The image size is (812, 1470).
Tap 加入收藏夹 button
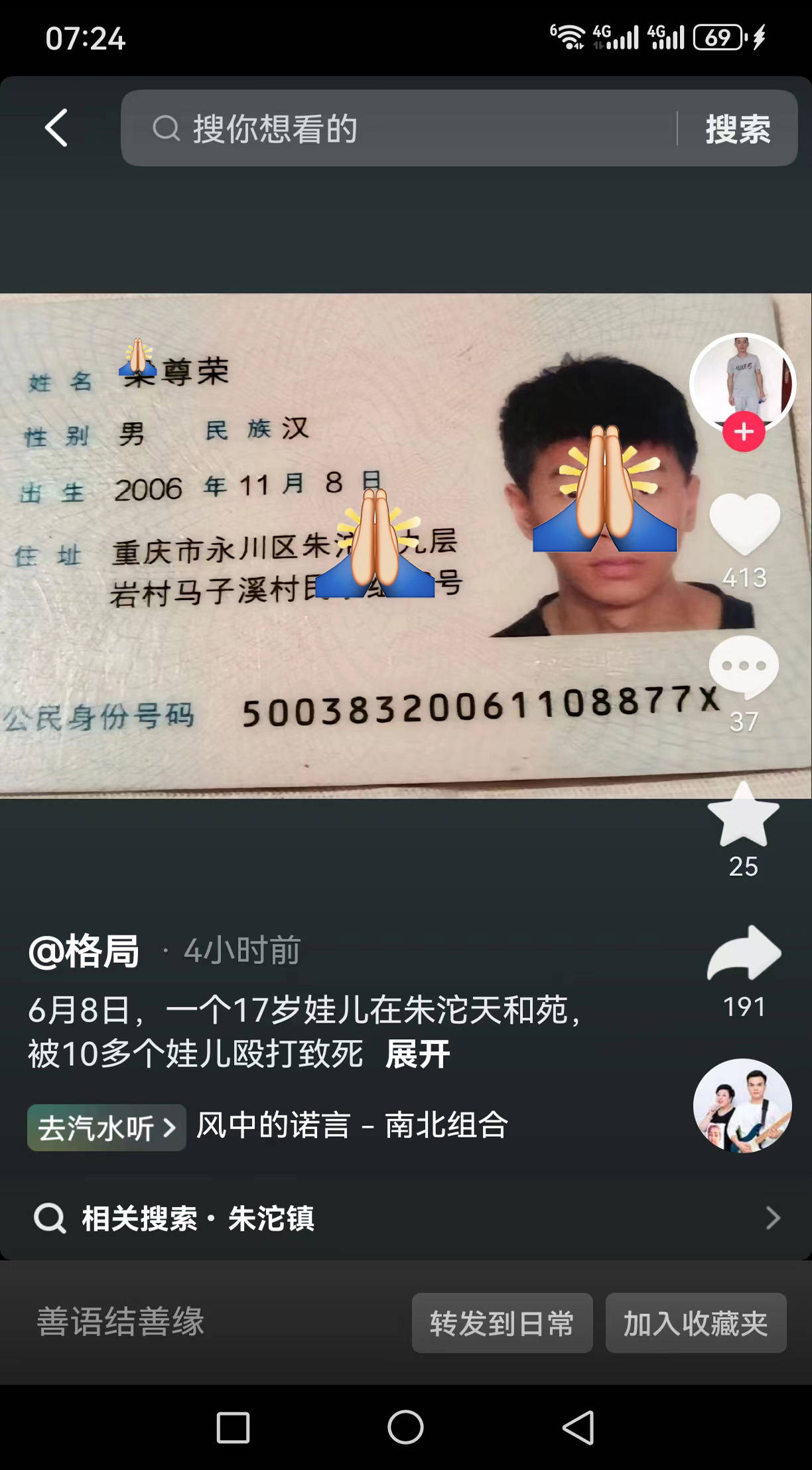pos(696,1323)
